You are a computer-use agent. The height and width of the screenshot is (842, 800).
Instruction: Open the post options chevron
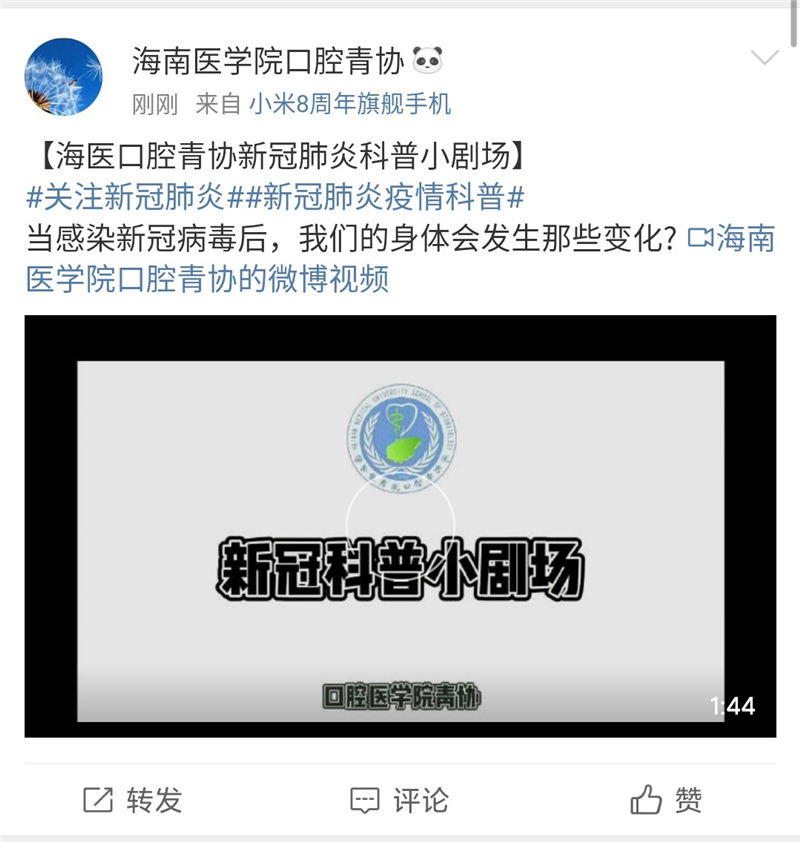(765, 56)
